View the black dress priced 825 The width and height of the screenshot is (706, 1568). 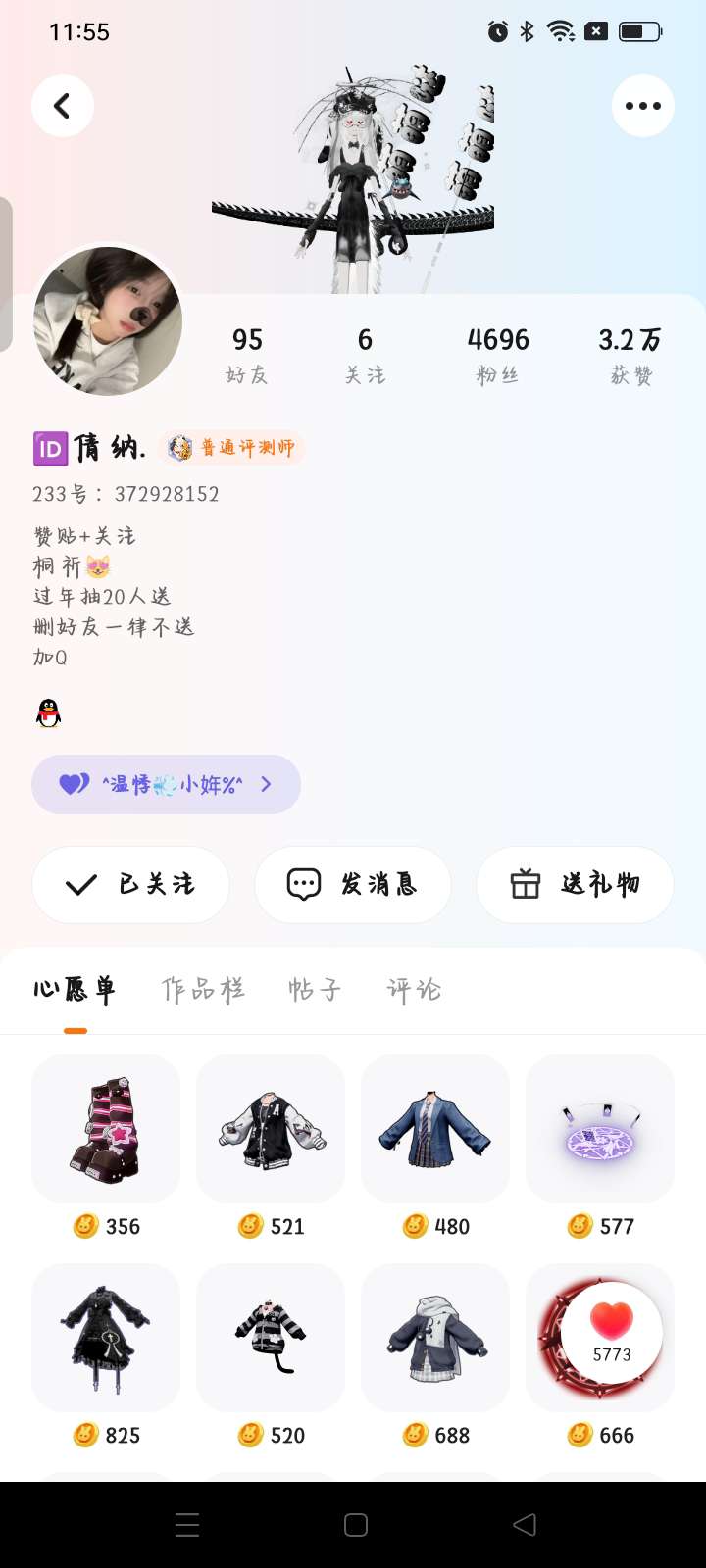click(106, 1338)
